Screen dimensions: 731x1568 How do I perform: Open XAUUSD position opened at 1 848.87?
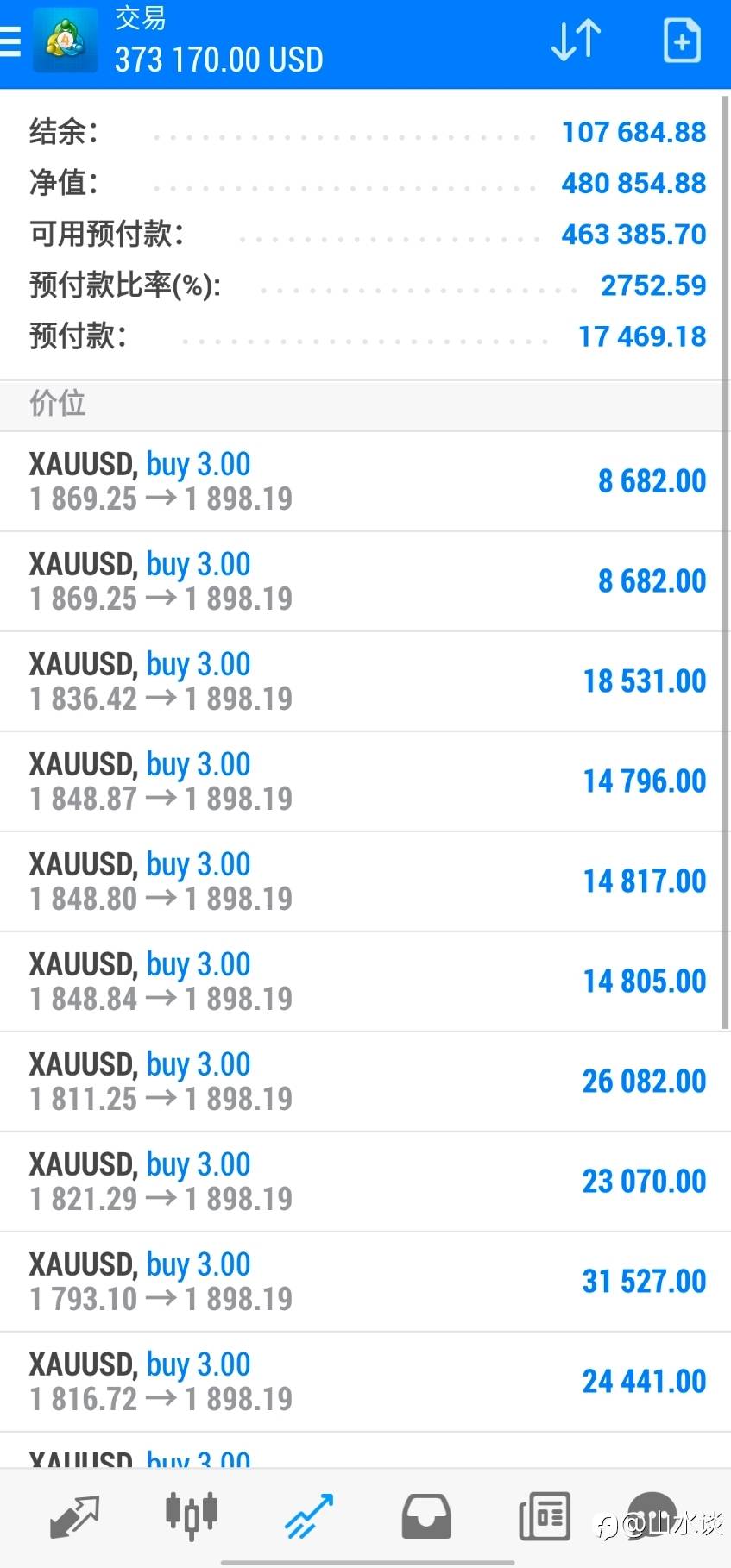point(365,781)
